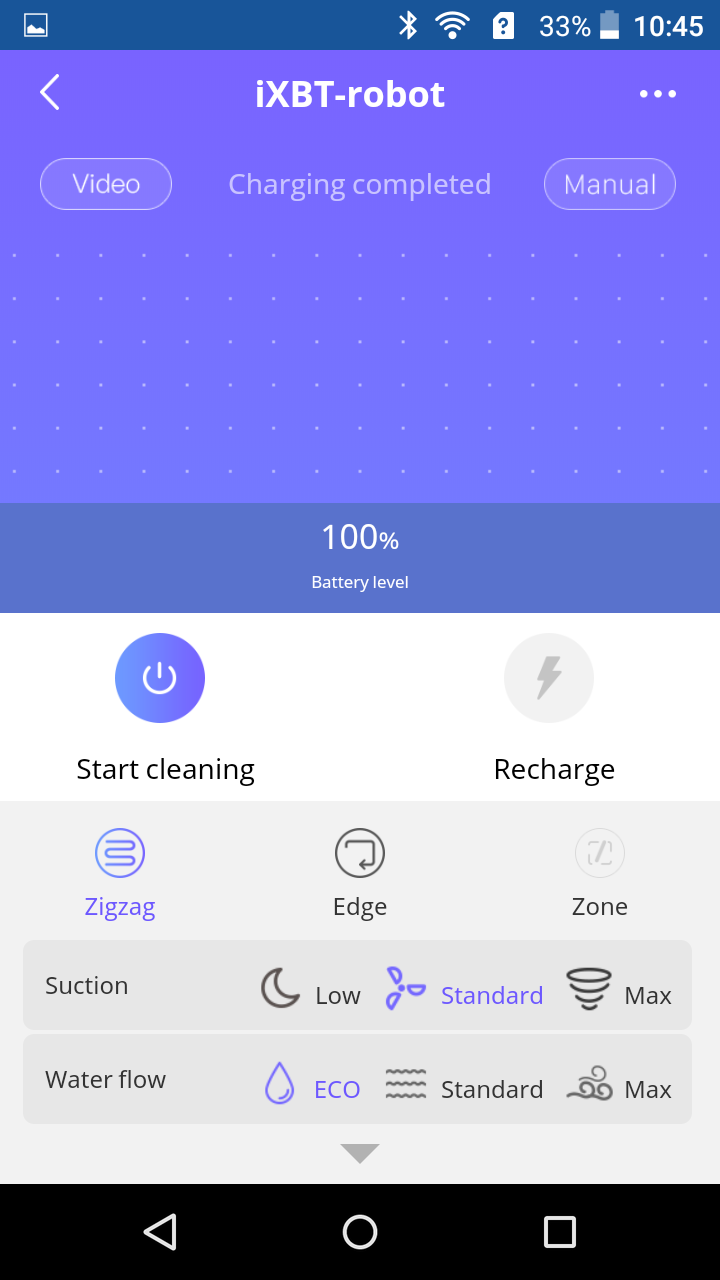Set Suction to Max

pyautogui.click(x=619, y=990)
